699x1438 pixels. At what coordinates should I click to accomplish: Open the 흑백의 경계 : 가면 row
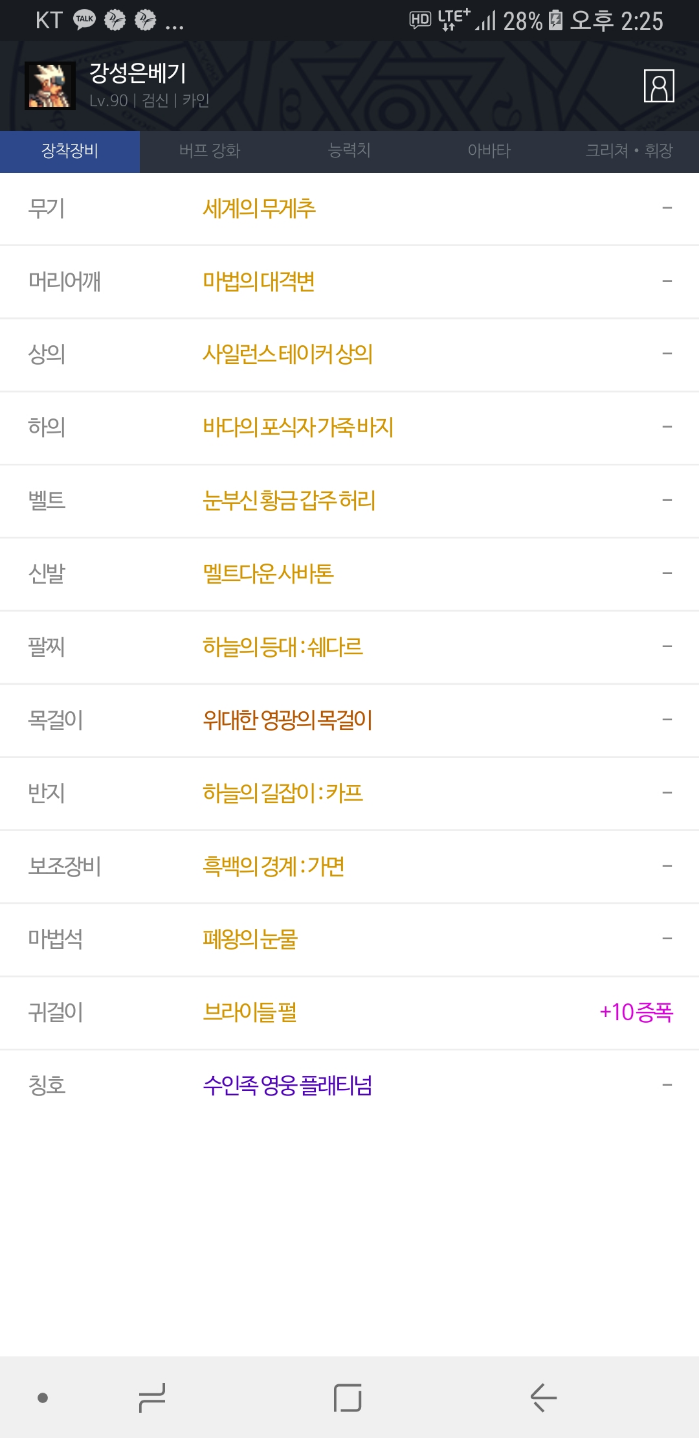(273, 865)
